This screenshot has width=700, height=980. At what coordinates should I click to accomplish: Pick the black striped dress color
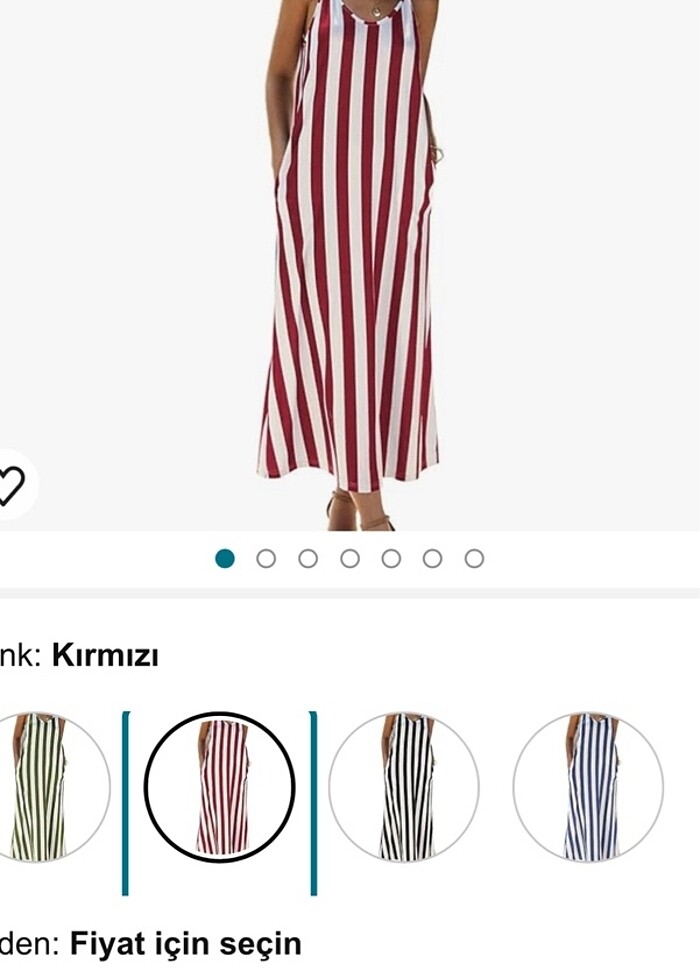pos(404,788)
